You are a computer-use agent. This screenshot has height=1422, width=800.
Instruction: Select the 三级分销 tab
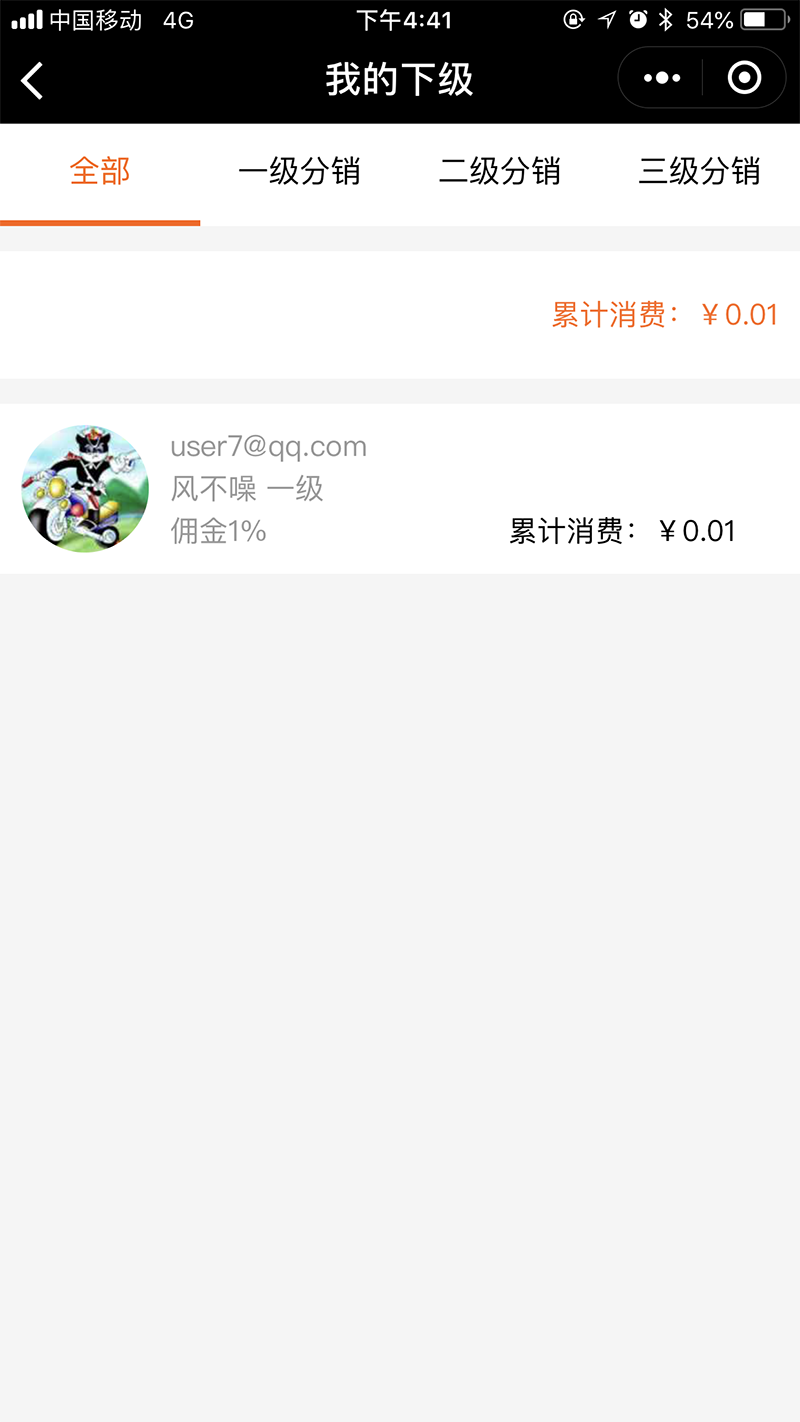click(x=701, y=172)
